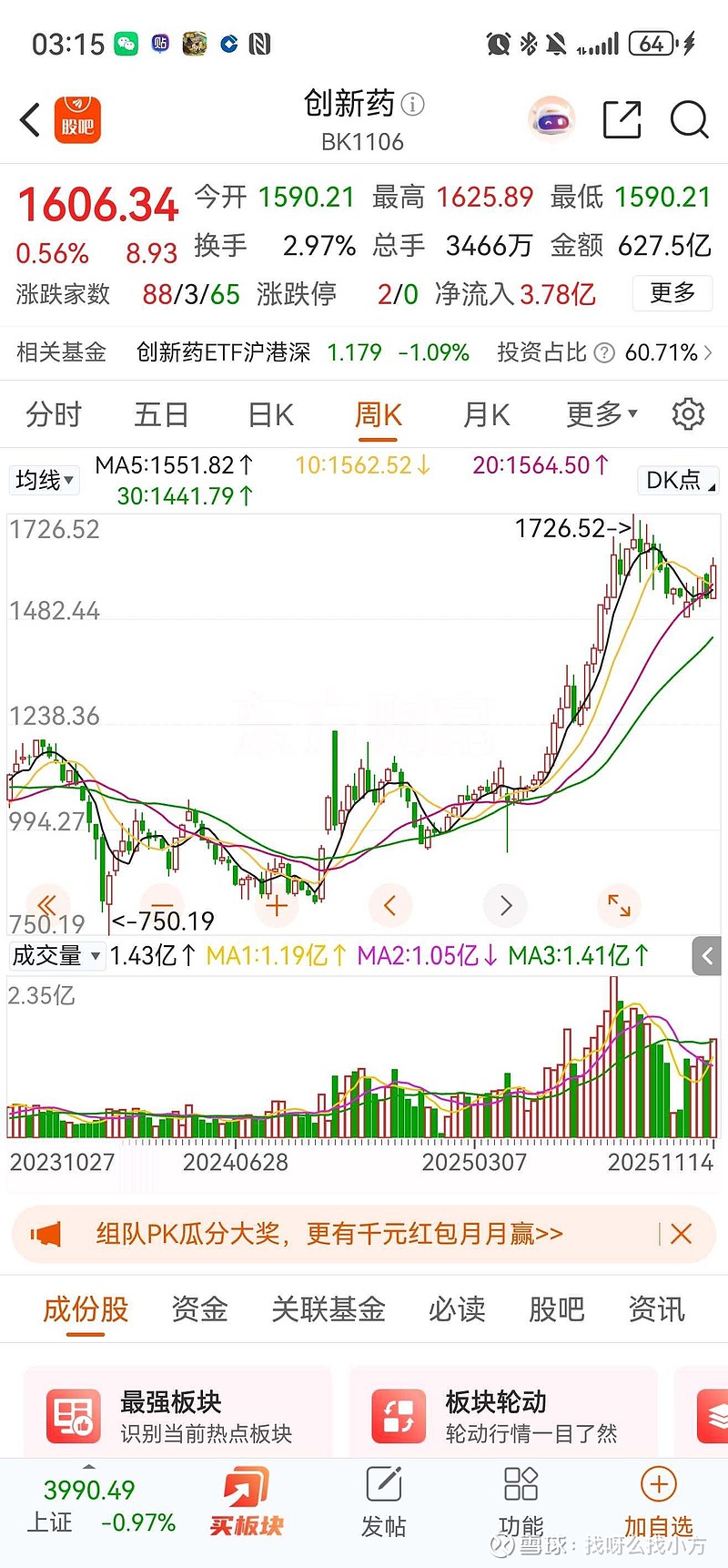Open the 均线 indicator dropdown
The width and height of the screenshot is (728, 1568).
pyautogui.click(x=43, y=480)
